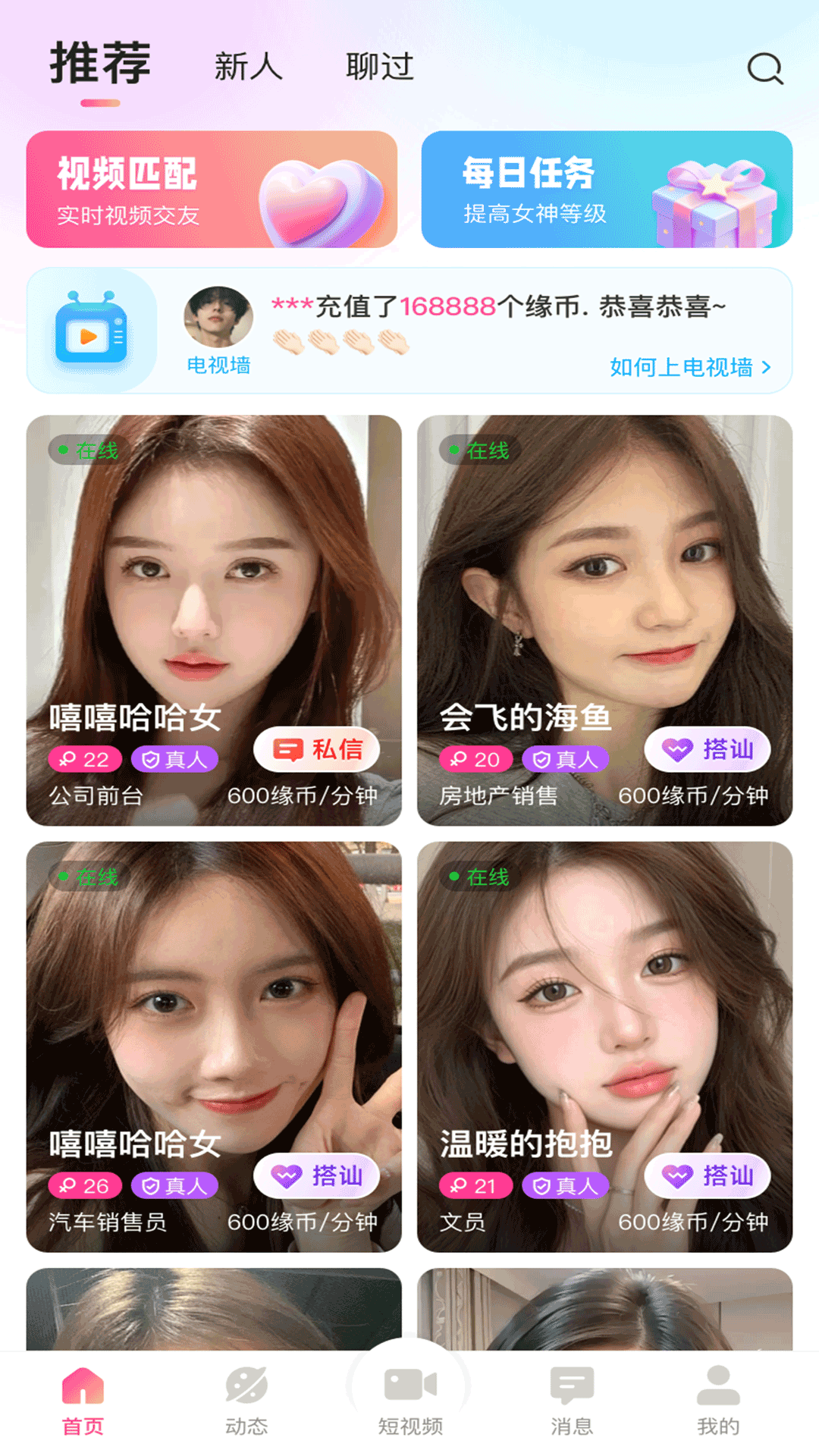Image resolution: width=819 pixels, height=1456 pixels.
Task: Open search from the top bar
Action: [x=764, y=70]
